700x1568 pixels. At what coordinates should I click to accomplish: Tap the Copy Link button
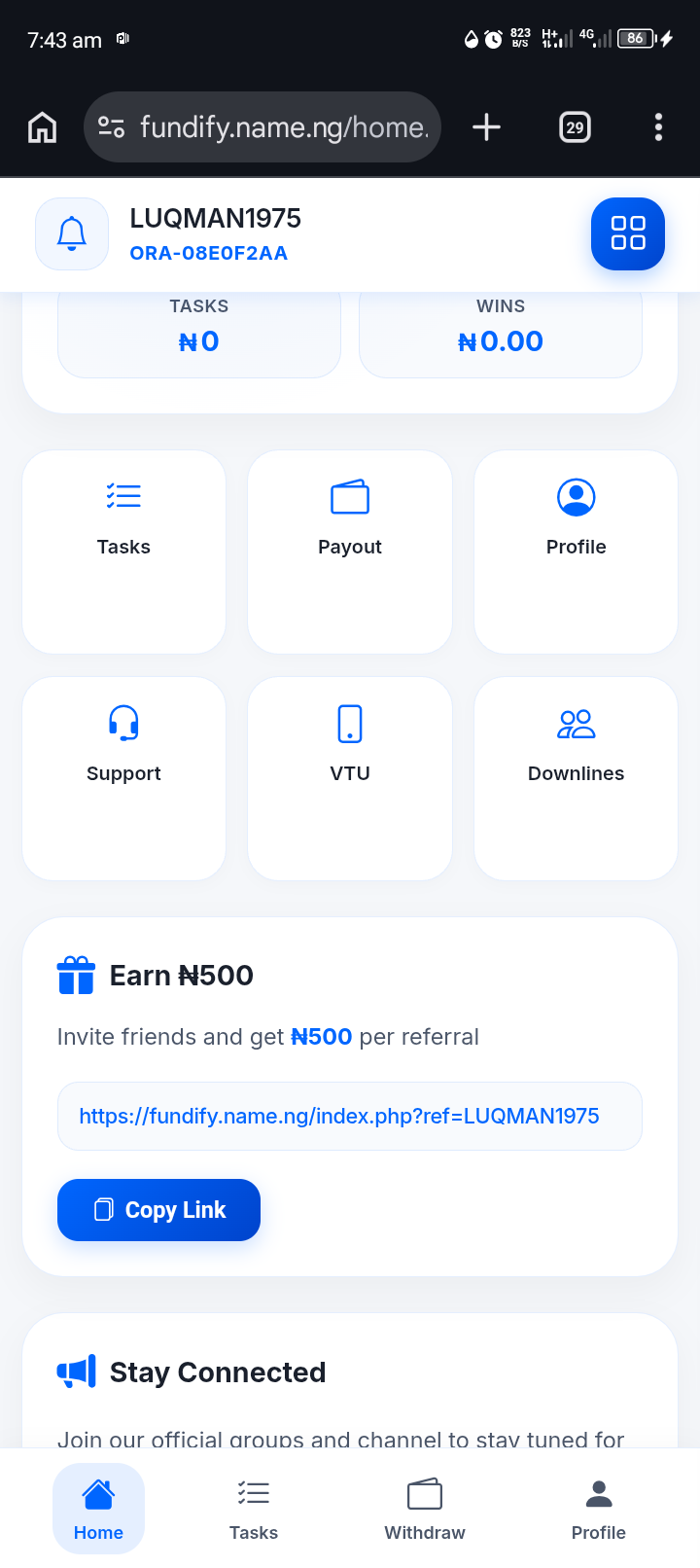(158, 1210)
